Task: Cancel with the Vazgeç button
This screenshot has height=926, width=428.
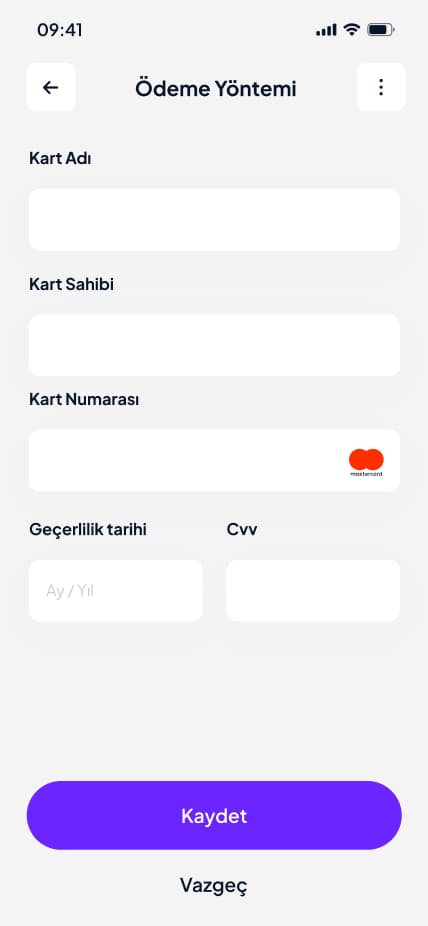Action: coord(214,885)
